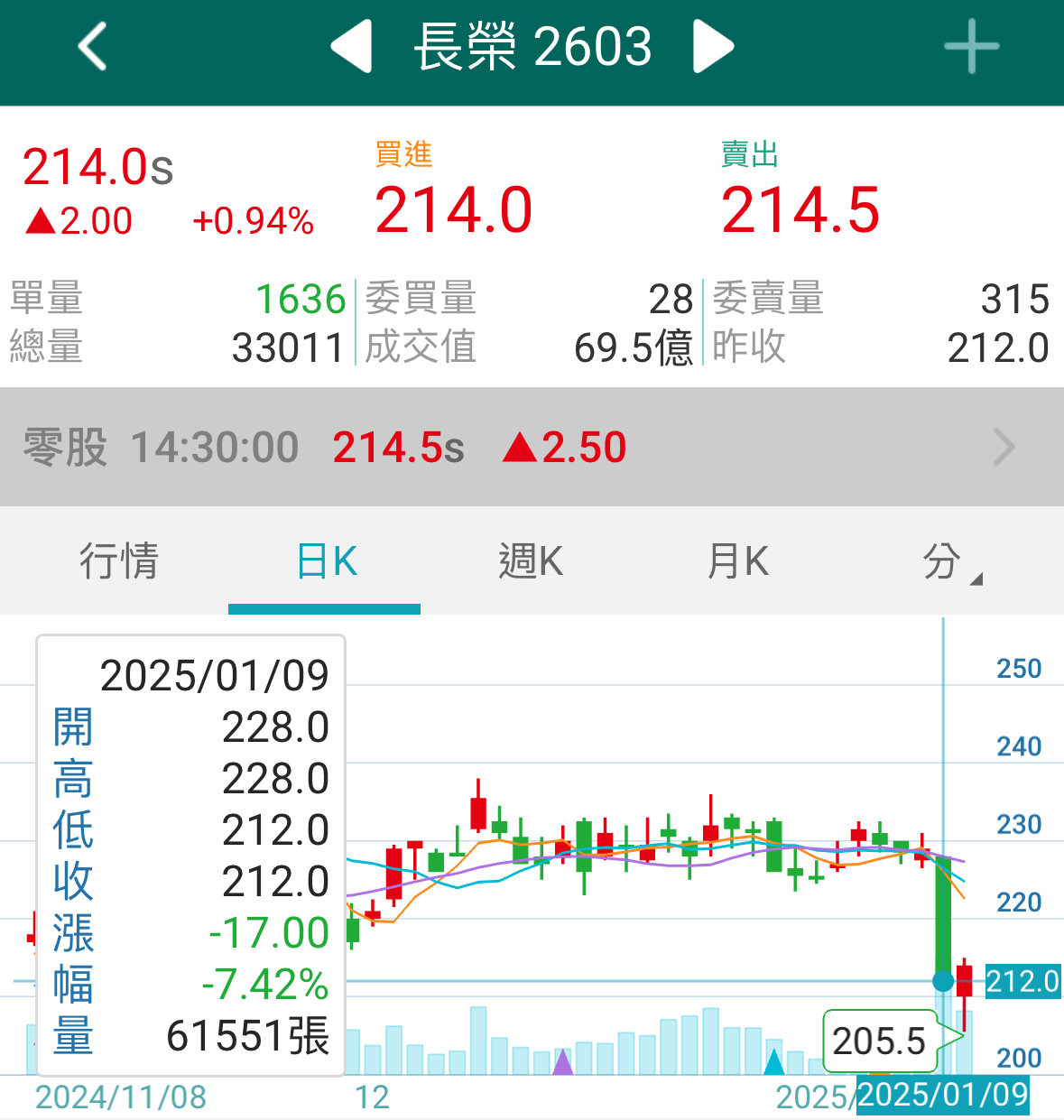The width and height of the screenshot is (1064, 1120).
Task: Tap the 賣出 price 214.5
Action: tap(800, 209)
